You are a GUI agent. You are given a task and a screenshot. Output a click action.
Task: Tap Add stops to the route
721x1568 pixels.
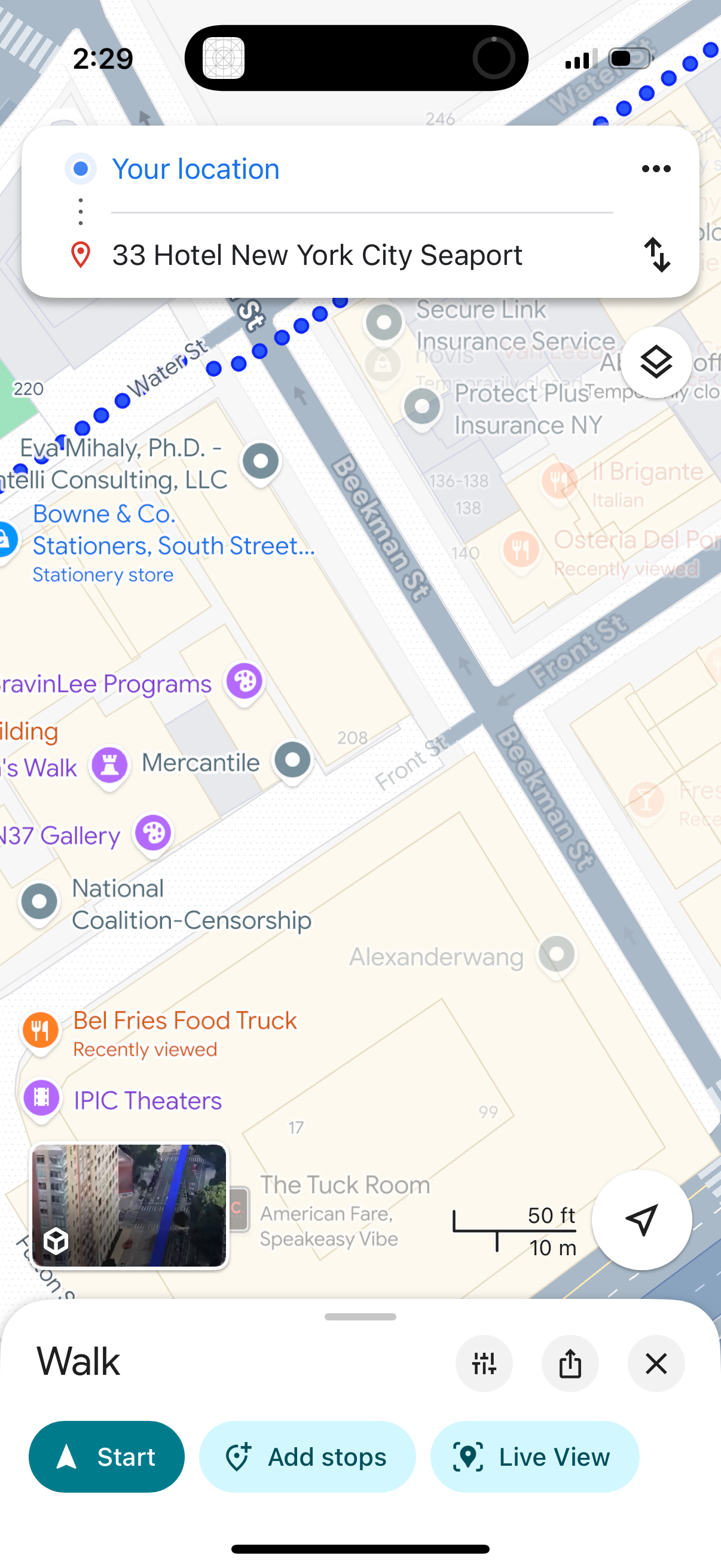307,1457
